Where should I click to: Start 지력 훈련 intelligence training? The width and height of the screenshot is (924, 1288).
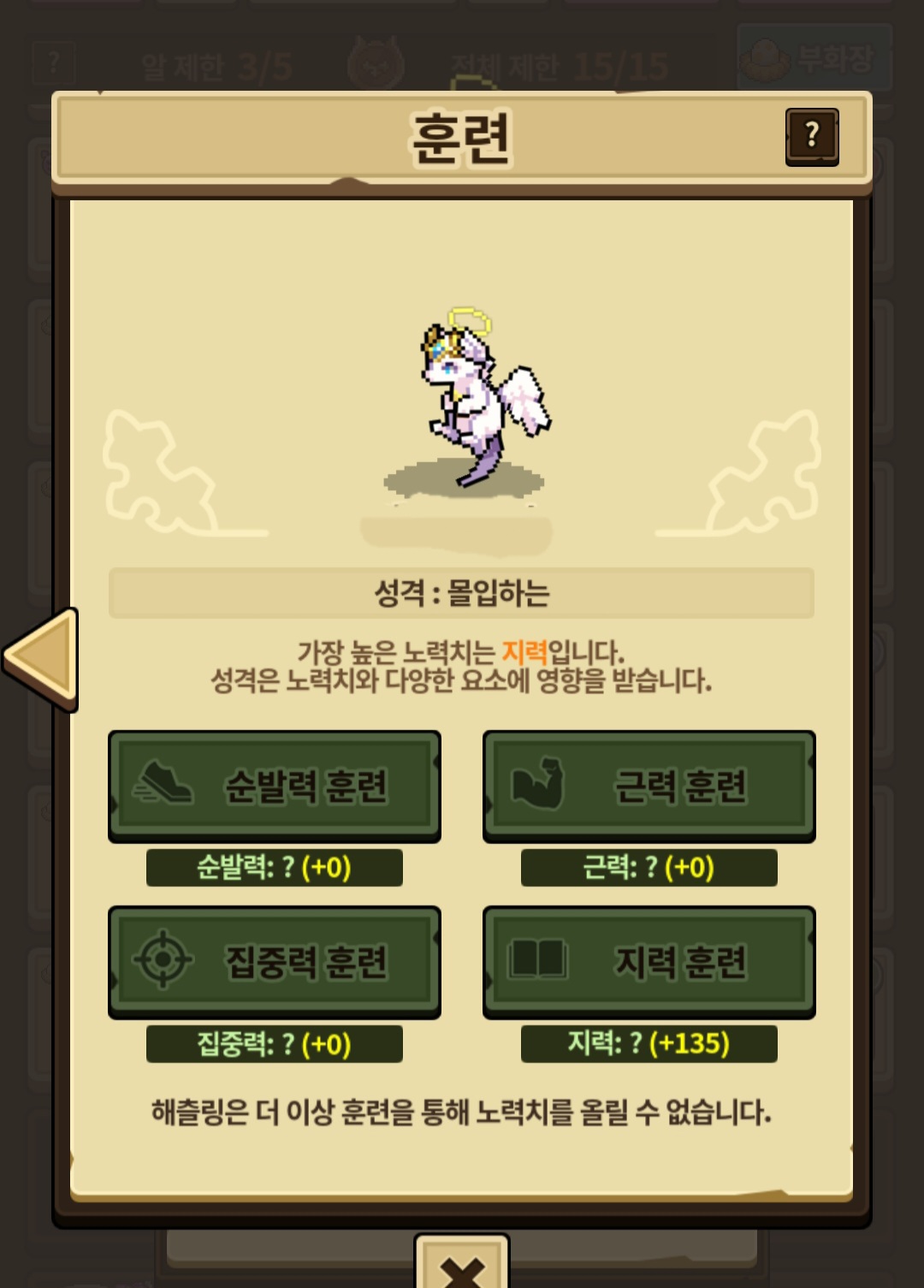[x=649, y=962]
